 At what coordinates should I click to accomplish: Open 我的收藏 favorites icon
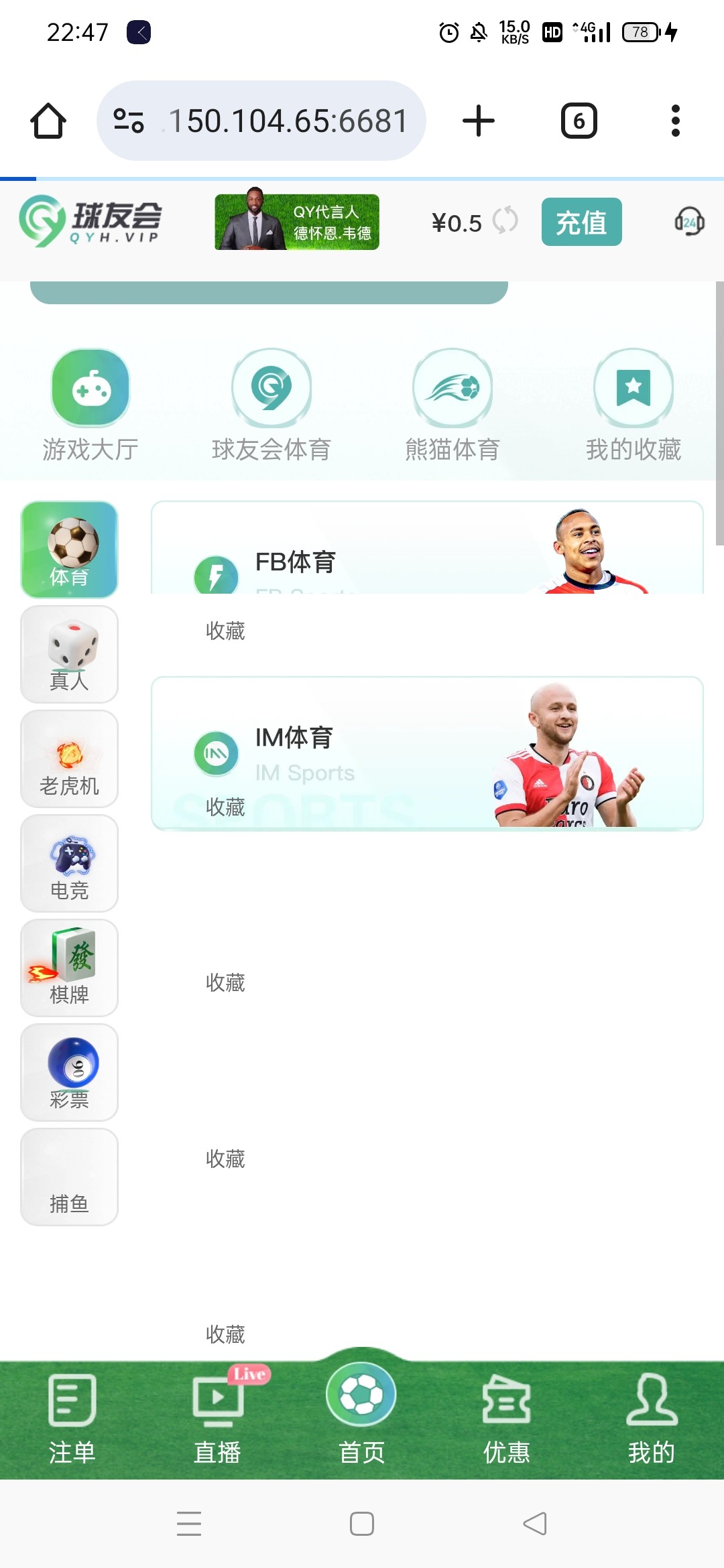tap(633, 389)
